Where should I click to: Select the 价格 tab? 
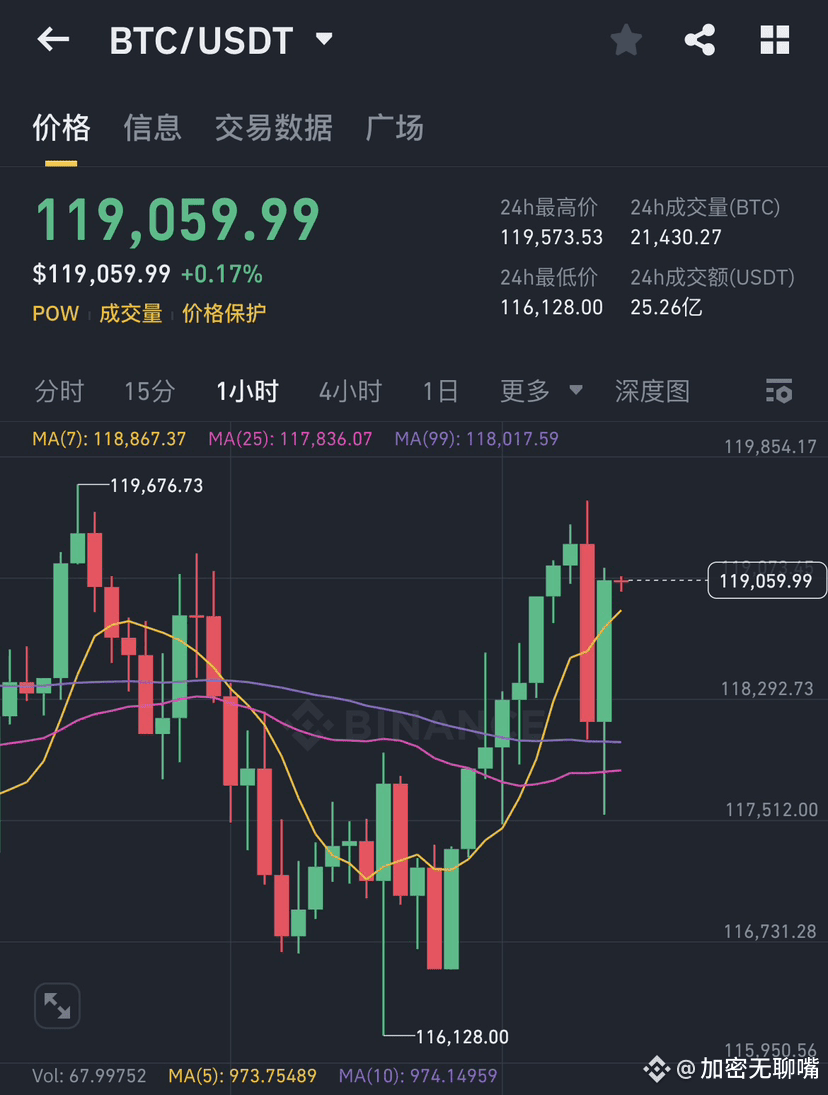(x=61, y=128)
